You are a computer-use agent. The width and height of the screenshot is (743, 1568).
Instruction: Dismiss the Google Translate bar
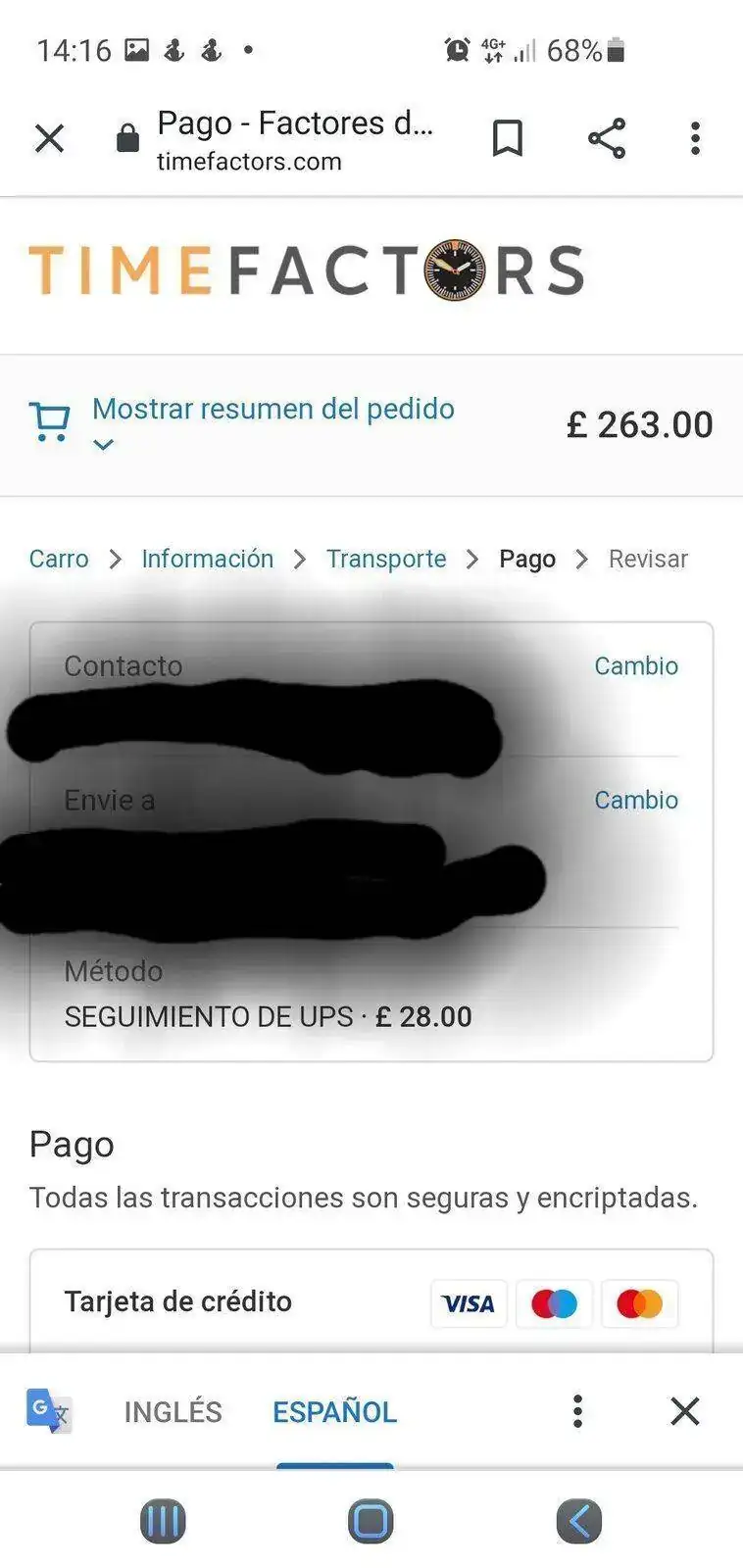coord(684,1411)
